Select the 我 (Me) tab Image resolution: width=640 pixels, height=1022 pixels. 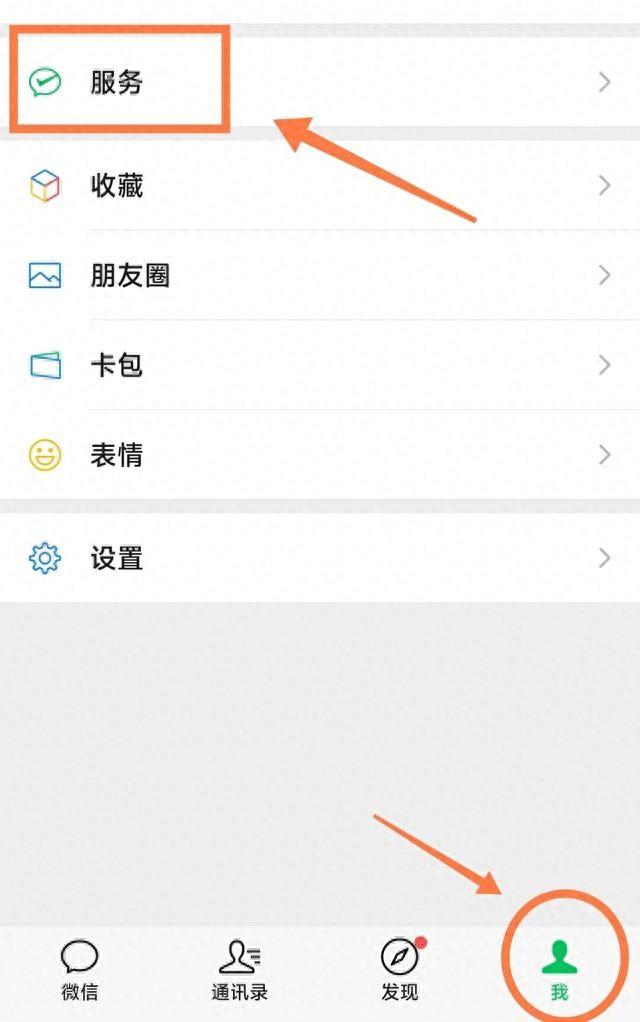(x=560, y=970)
